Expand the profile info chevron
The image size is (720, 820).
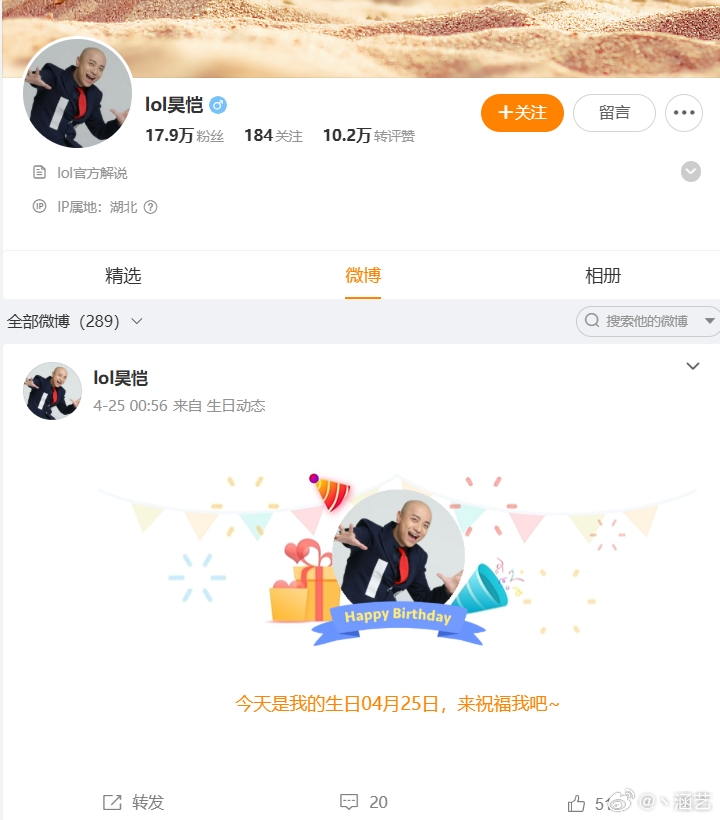point(691,172)
